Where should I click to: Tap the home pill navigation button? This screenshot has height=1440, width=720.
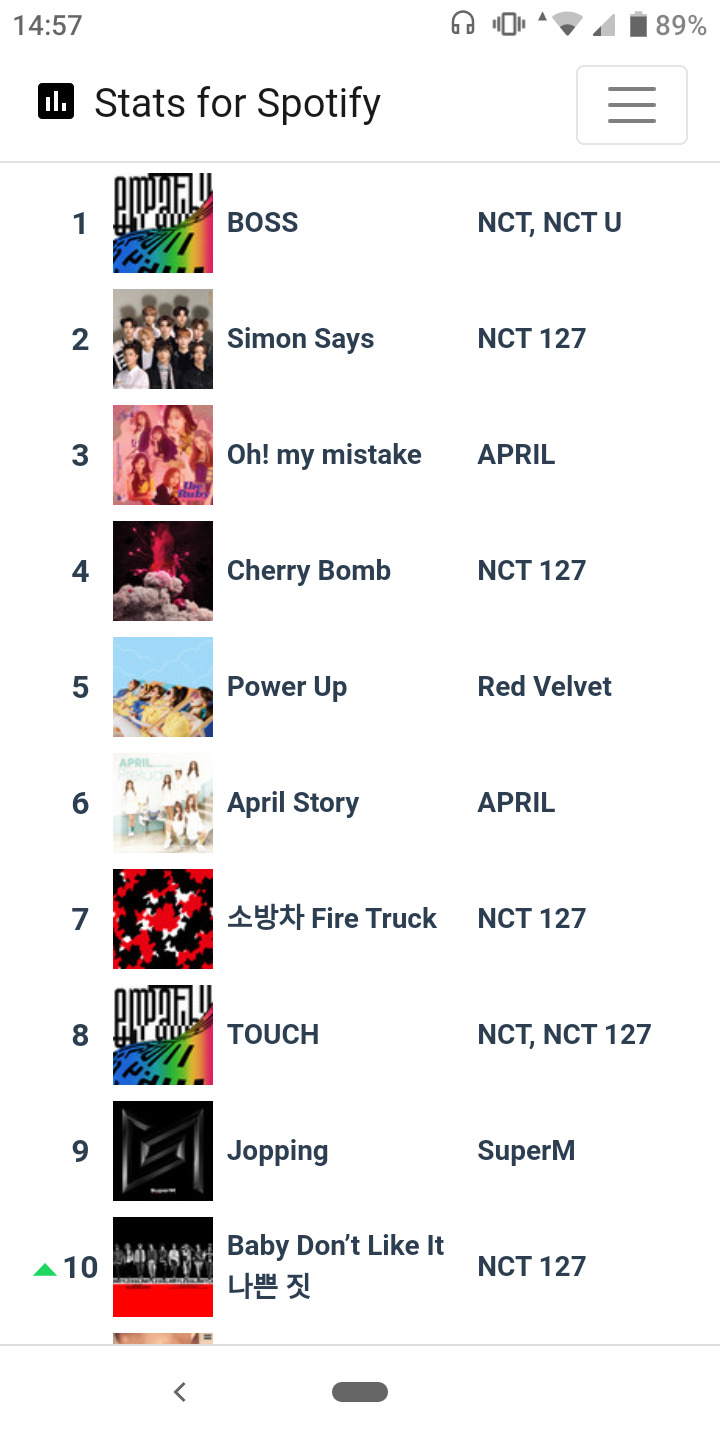[360, 1391]
